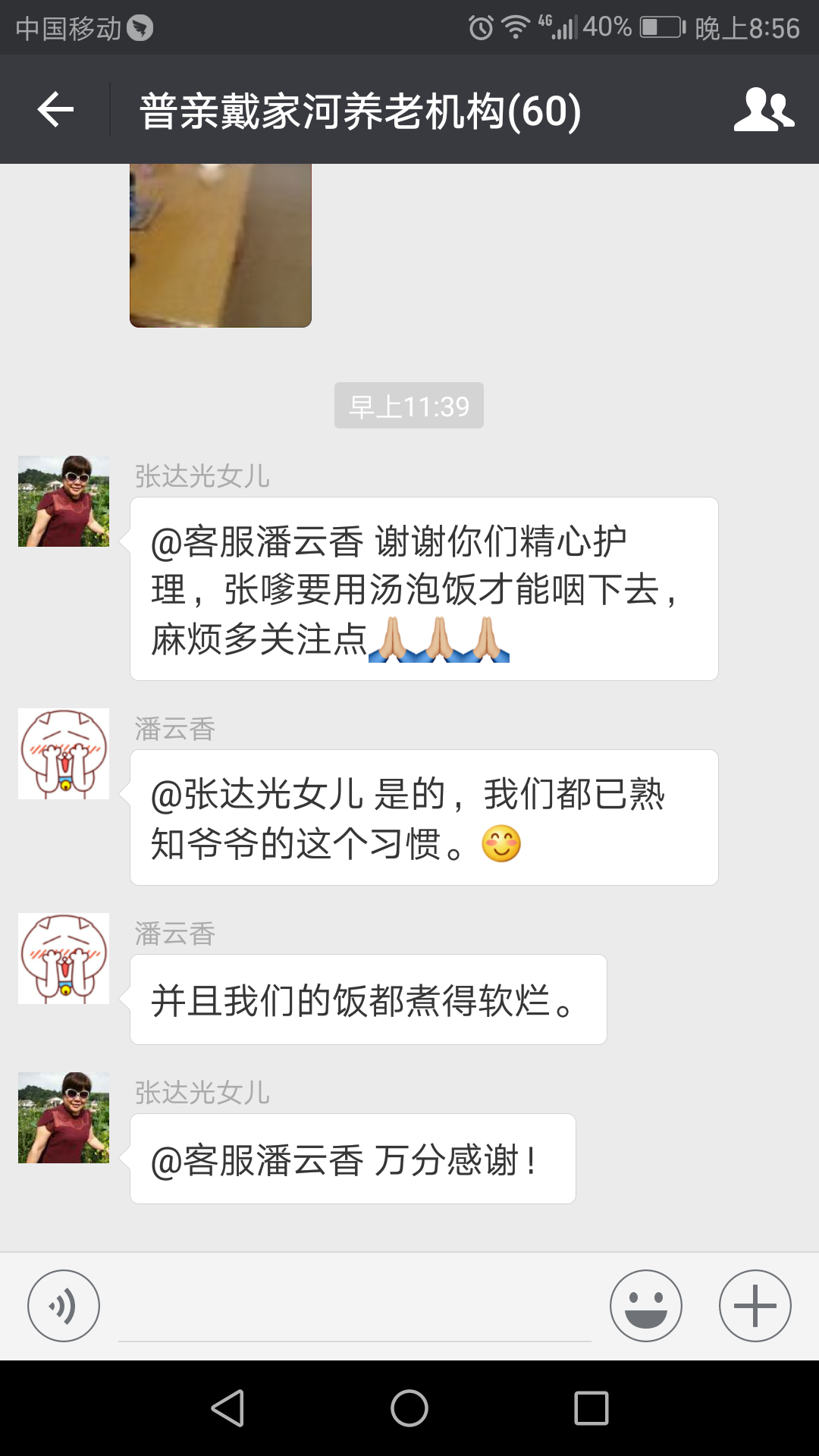The width and height of the screenshot is (819, 1456).
Task: Go back from the group chat
Action: coord(55,110)
